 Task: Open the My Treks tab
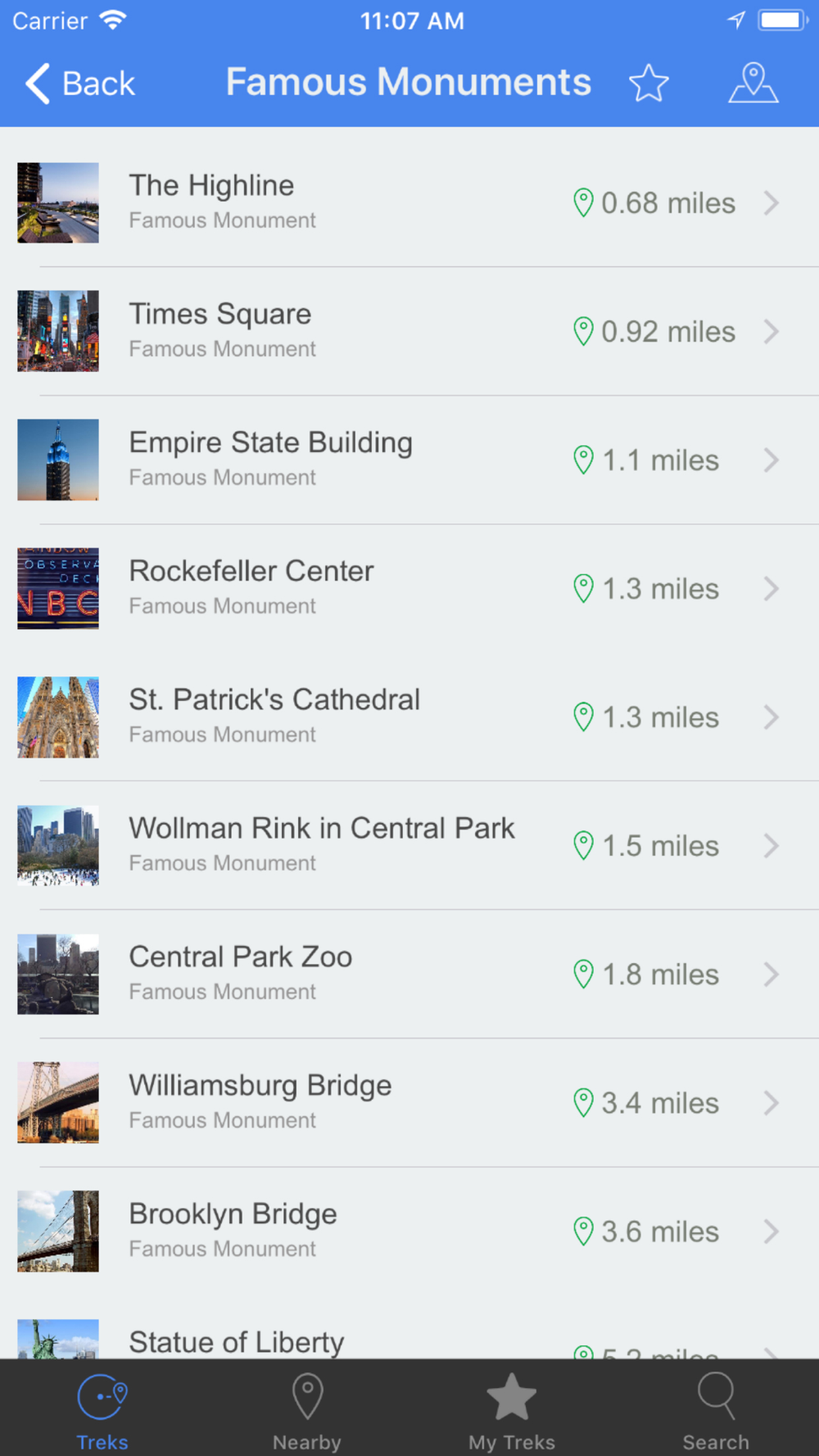click(x=512, y=1412)
